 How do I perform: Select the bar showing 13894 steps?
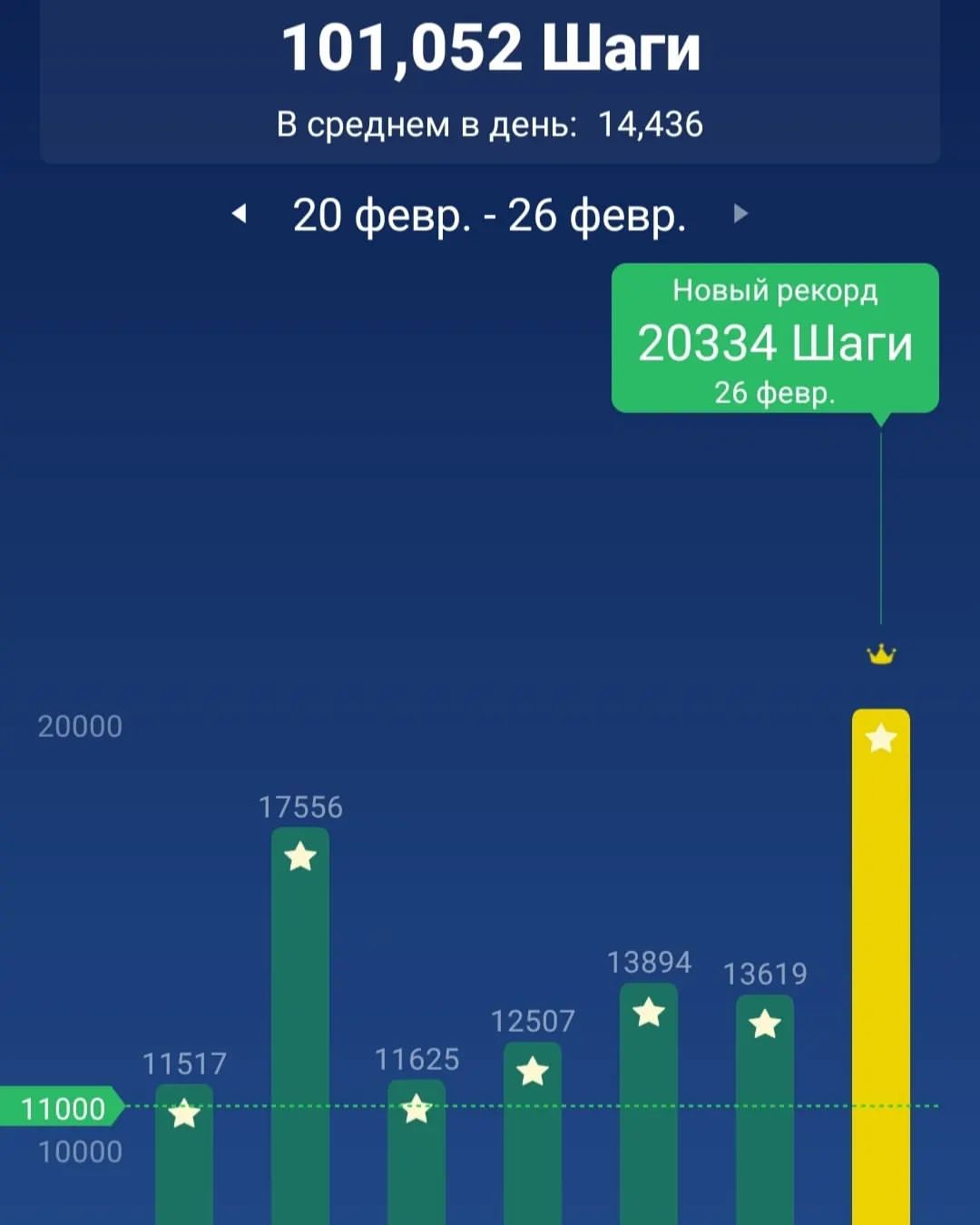point(649,1103)
